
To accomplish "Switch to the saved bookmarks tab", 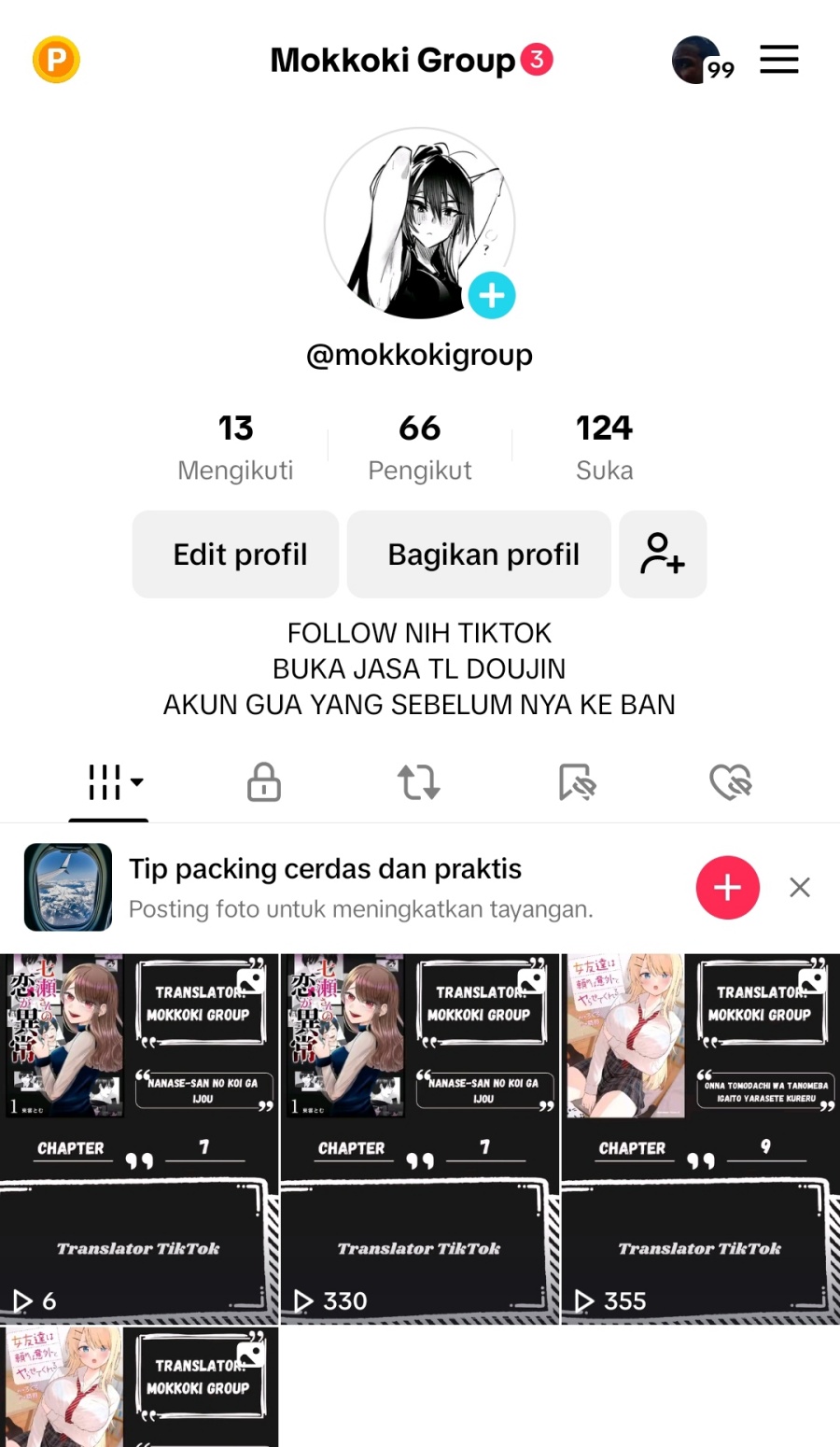I will [x=576, y=782].
